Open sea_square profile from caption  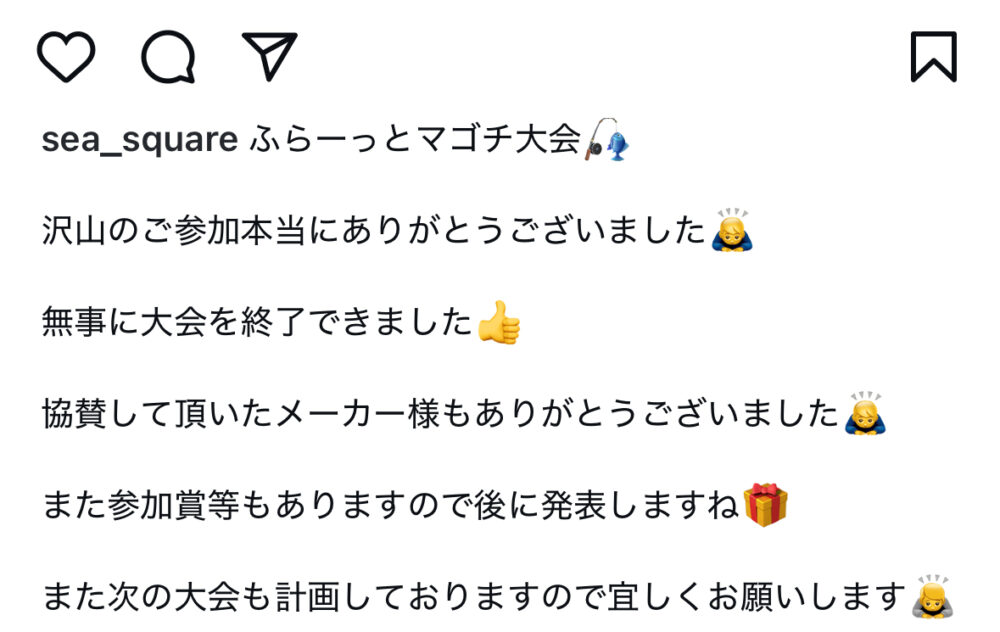pos(139,141)
